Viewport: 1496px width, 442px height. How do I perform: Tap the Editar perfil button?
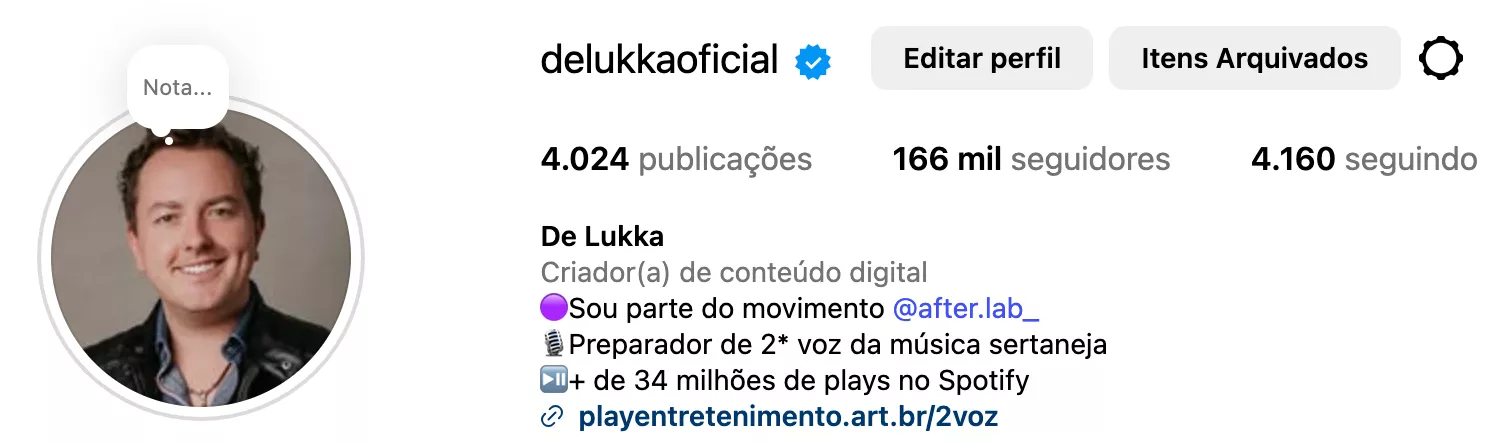(981, 58)
